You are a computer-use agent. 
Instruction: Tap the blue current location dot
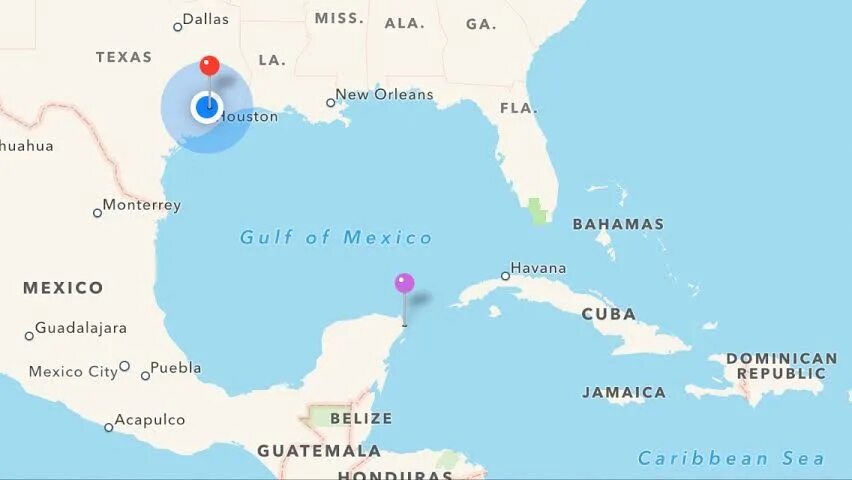pos(207,107)
